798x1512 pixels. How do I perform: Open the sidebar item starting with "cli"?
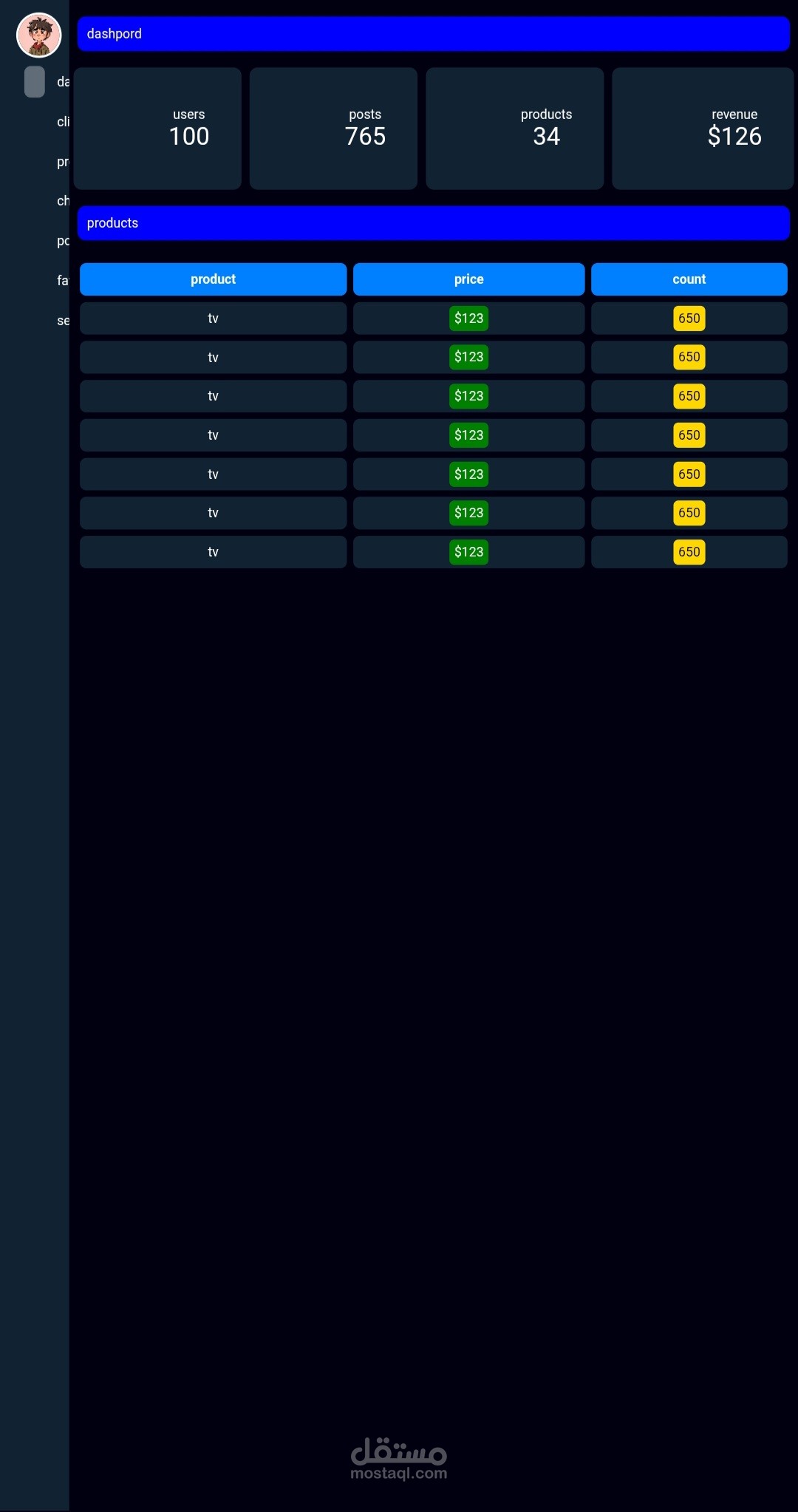[x=63, y=122]
